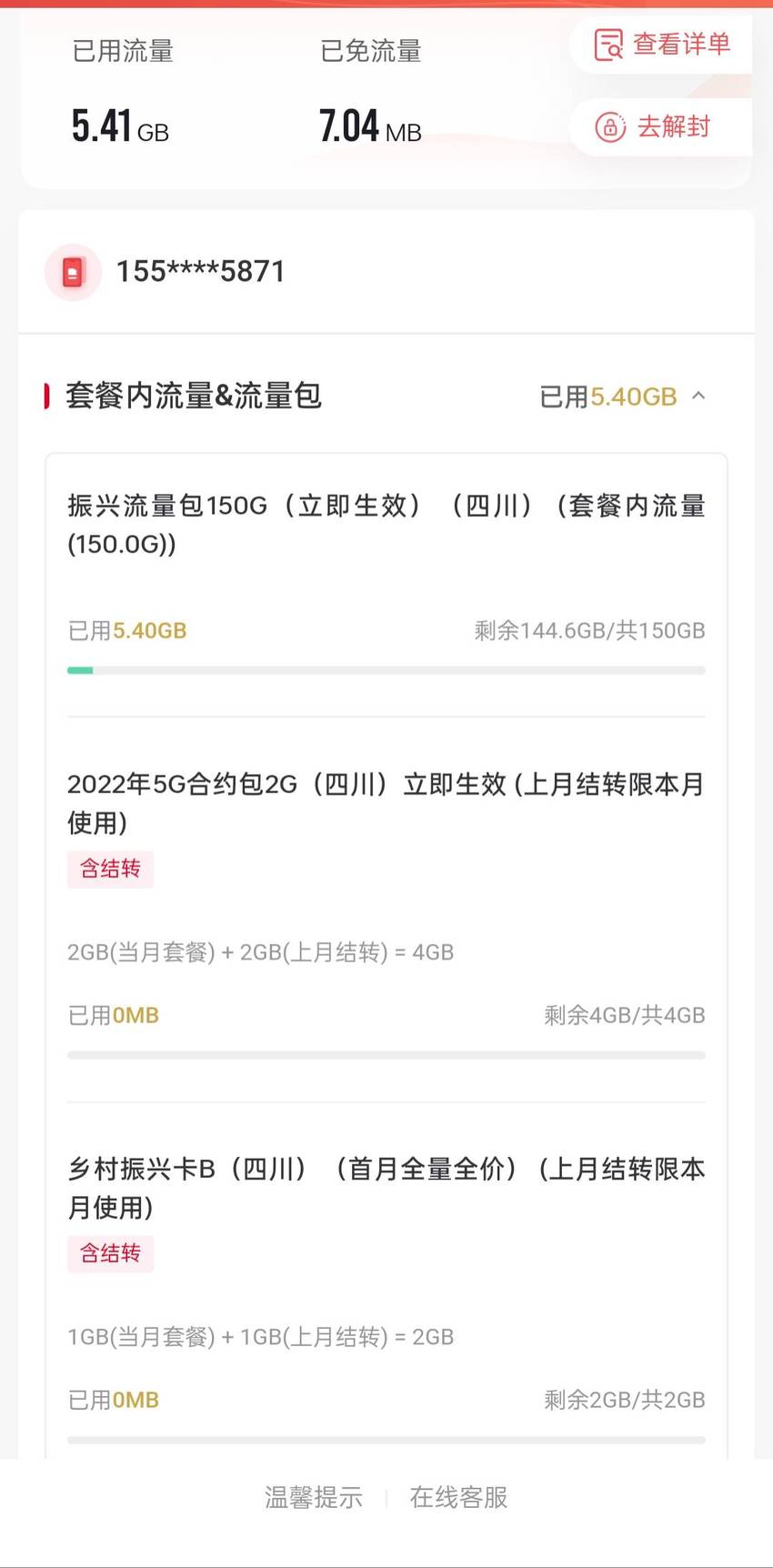Open 查看详单 to view the detailed bill
The image size is (773, 1568).
(x=662, y=44)
